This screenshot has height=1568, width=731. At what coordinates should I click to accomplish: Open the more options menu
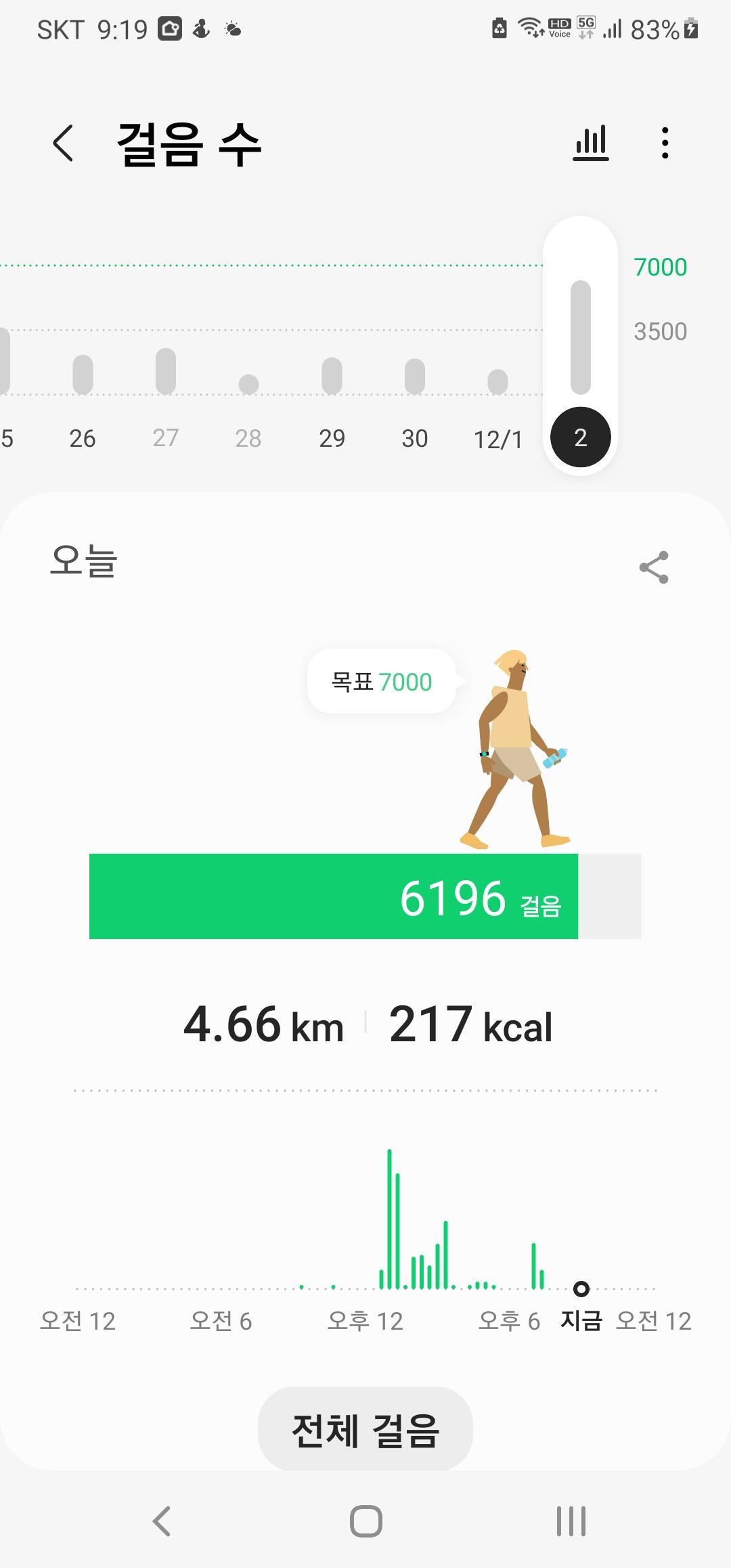coord(665,144)
